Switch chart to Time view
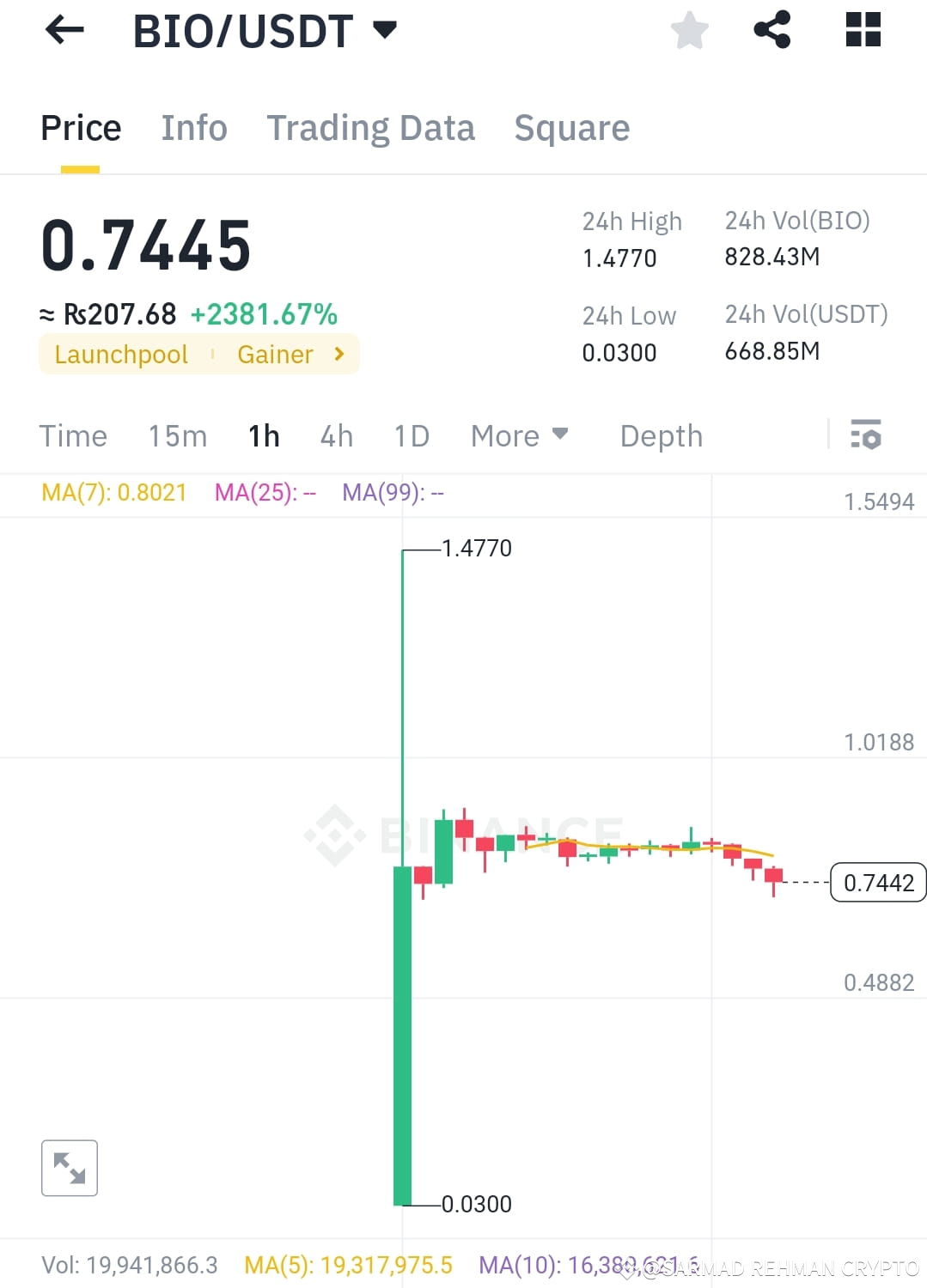927x1288 pixels. pyautogui.click(x=73, y=435)
